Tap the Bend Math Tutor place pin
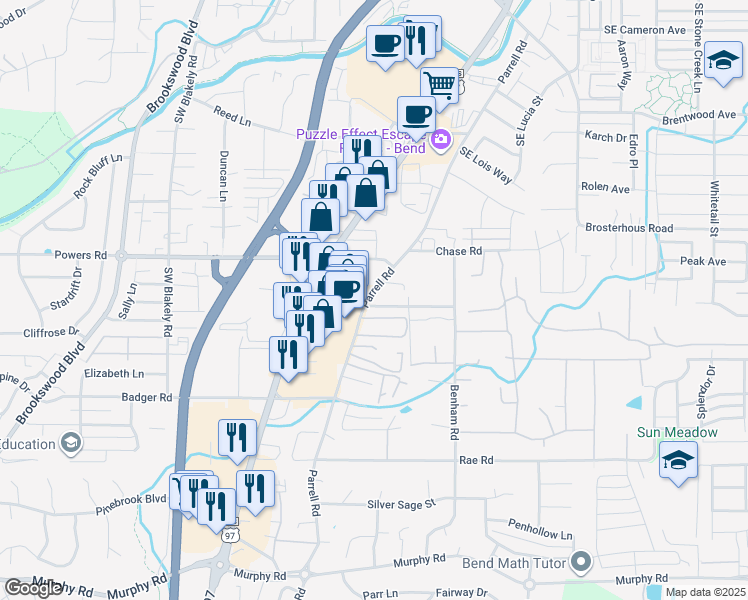Screen dimensions: 748x600 click(579, 560)
